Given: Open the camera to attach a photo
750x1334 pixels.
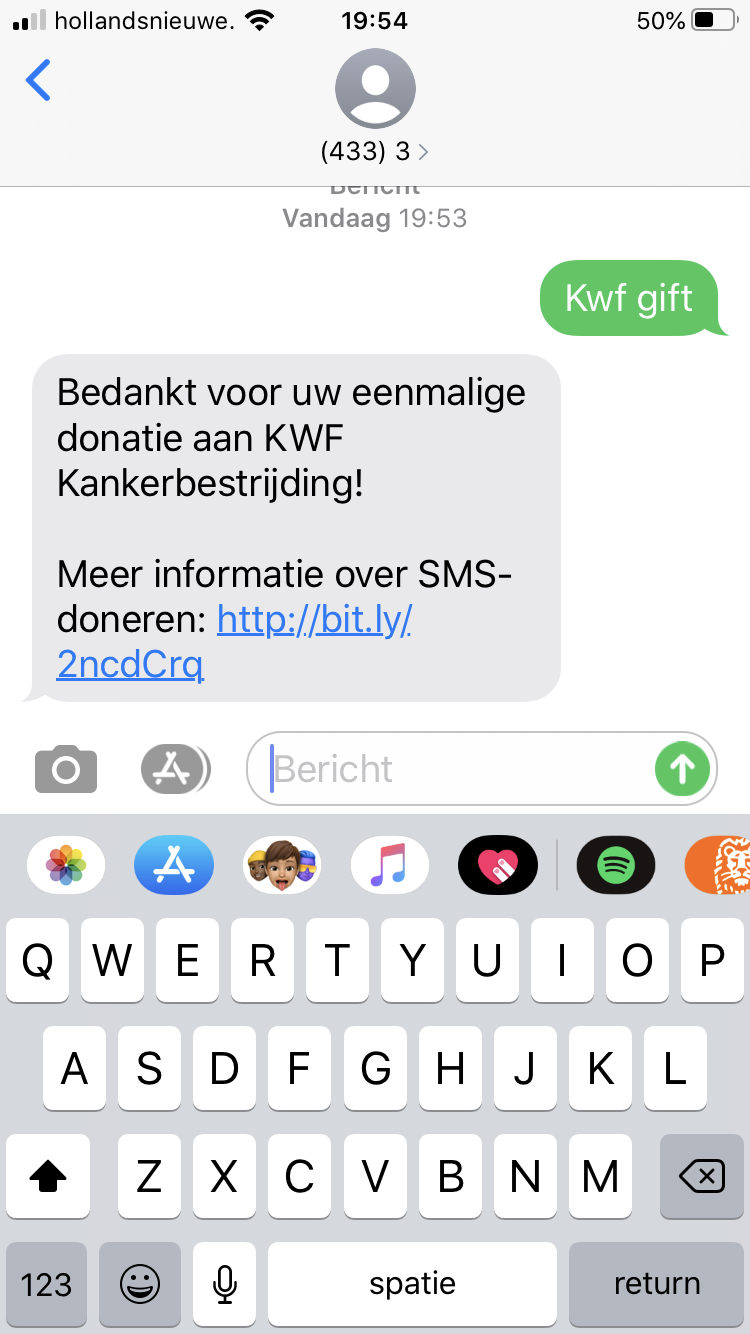Looking at the screenshot, I should (66, 768).
